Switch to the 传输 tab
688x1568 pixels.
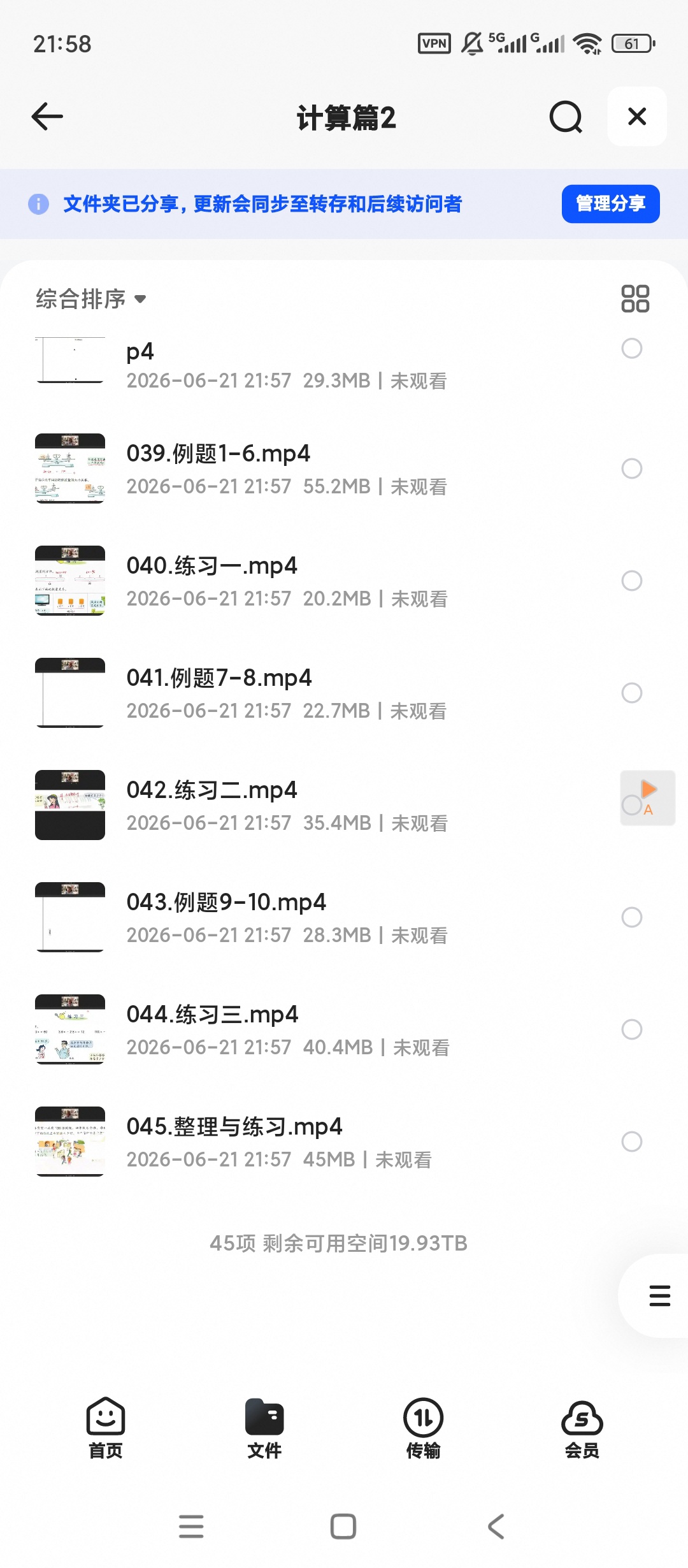[x=424, y=1428]
